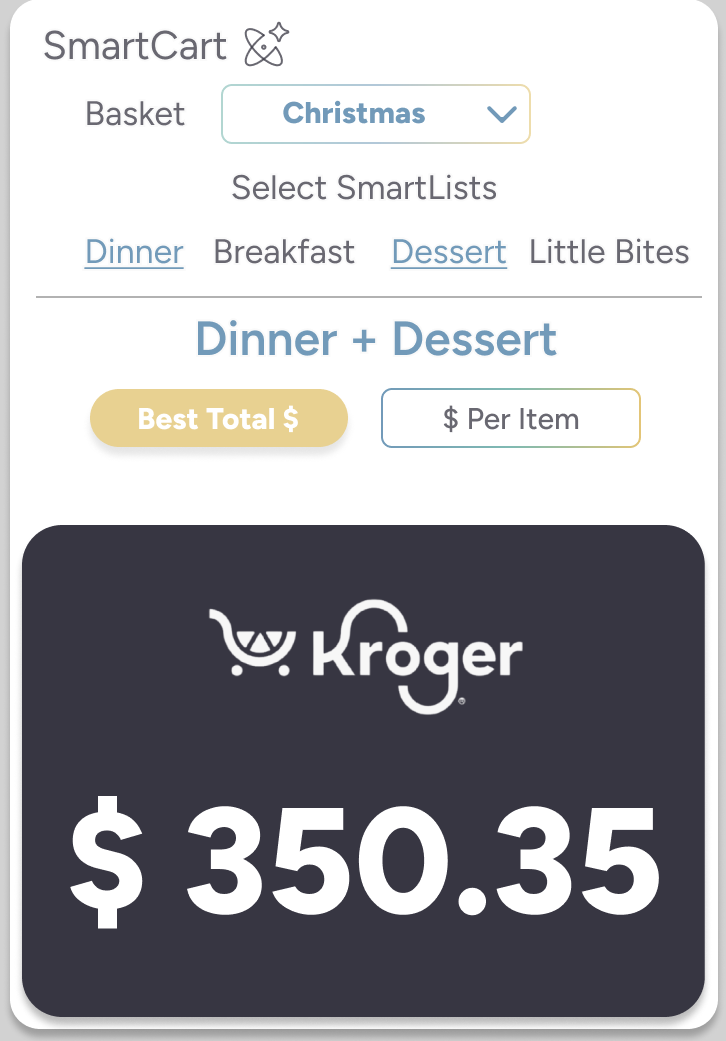Select the Breakfast SmartList
The image size is (726, 1041).
pos(284,252)
